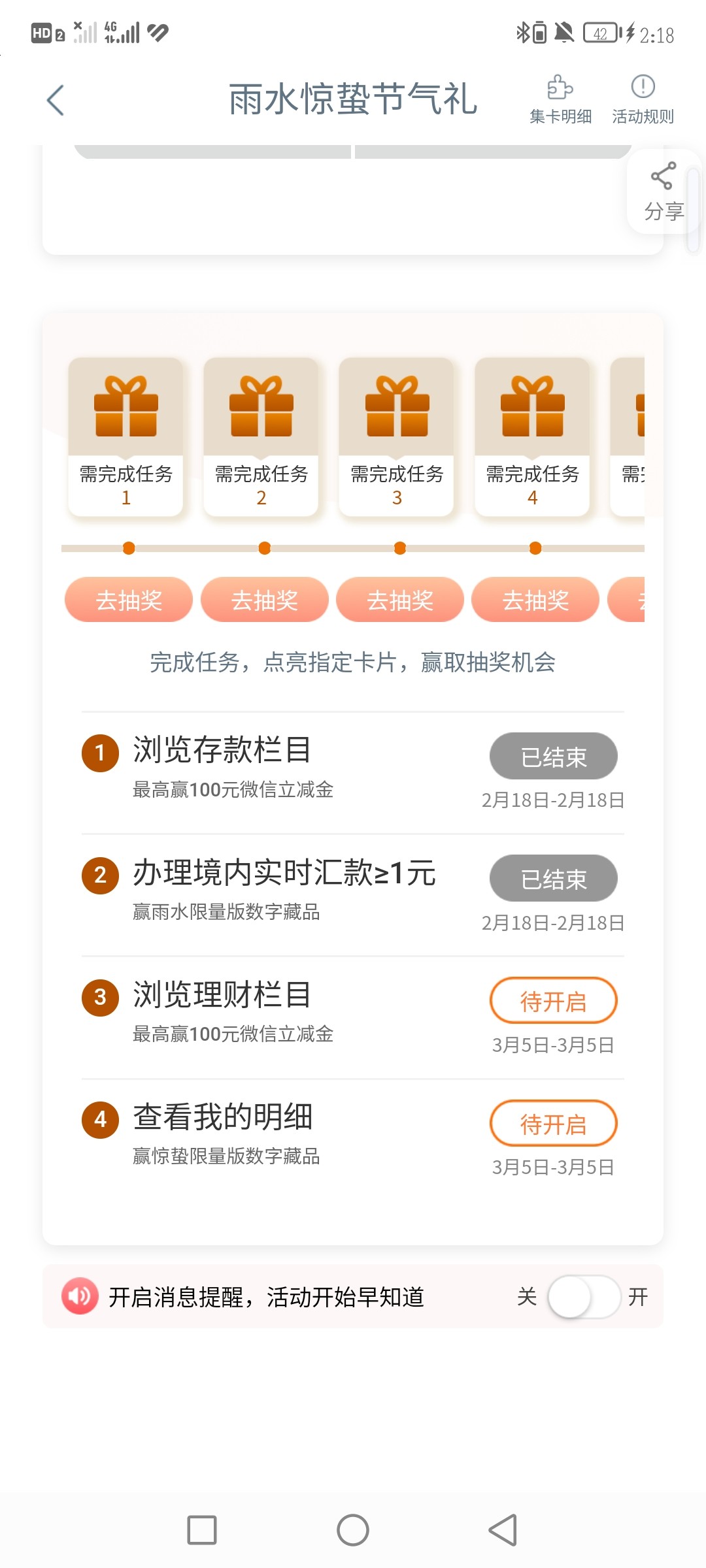Open the recent apps overview
This screenshot has height=1568, width=706.
[x=202, y=1530]
